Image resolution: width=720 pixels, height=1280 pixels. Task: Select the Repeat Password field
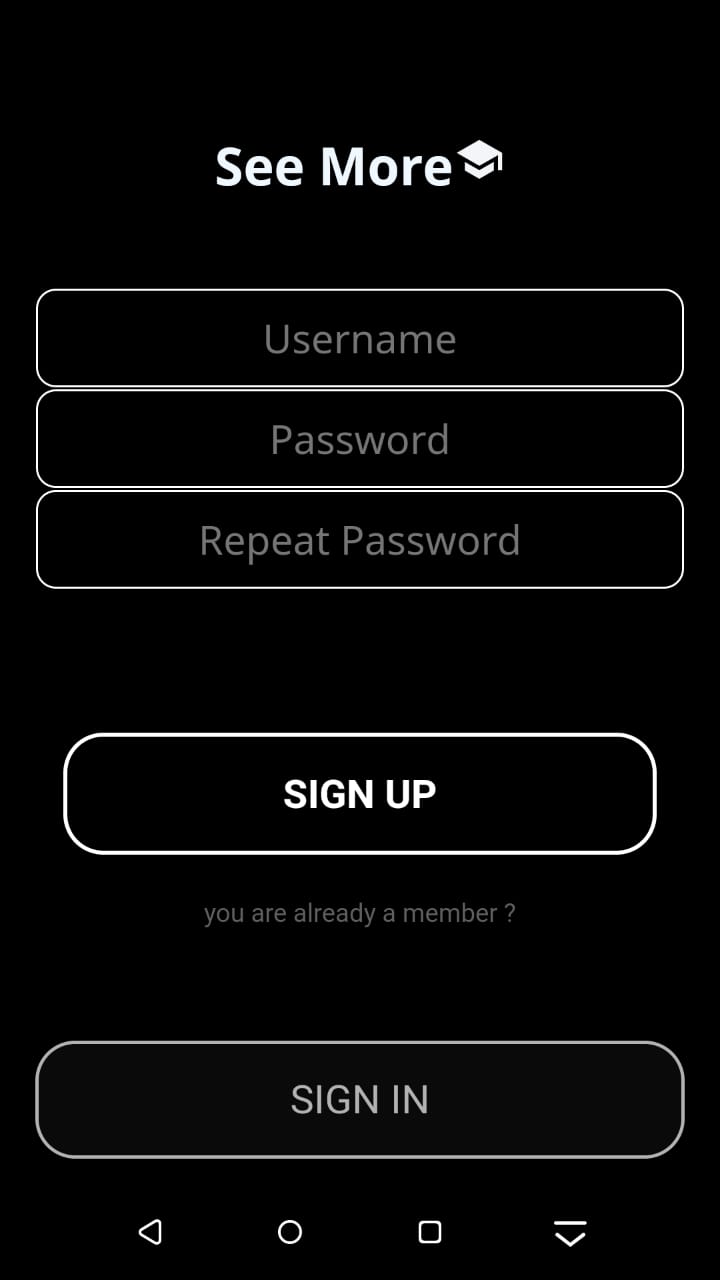[x=360, y=540]
